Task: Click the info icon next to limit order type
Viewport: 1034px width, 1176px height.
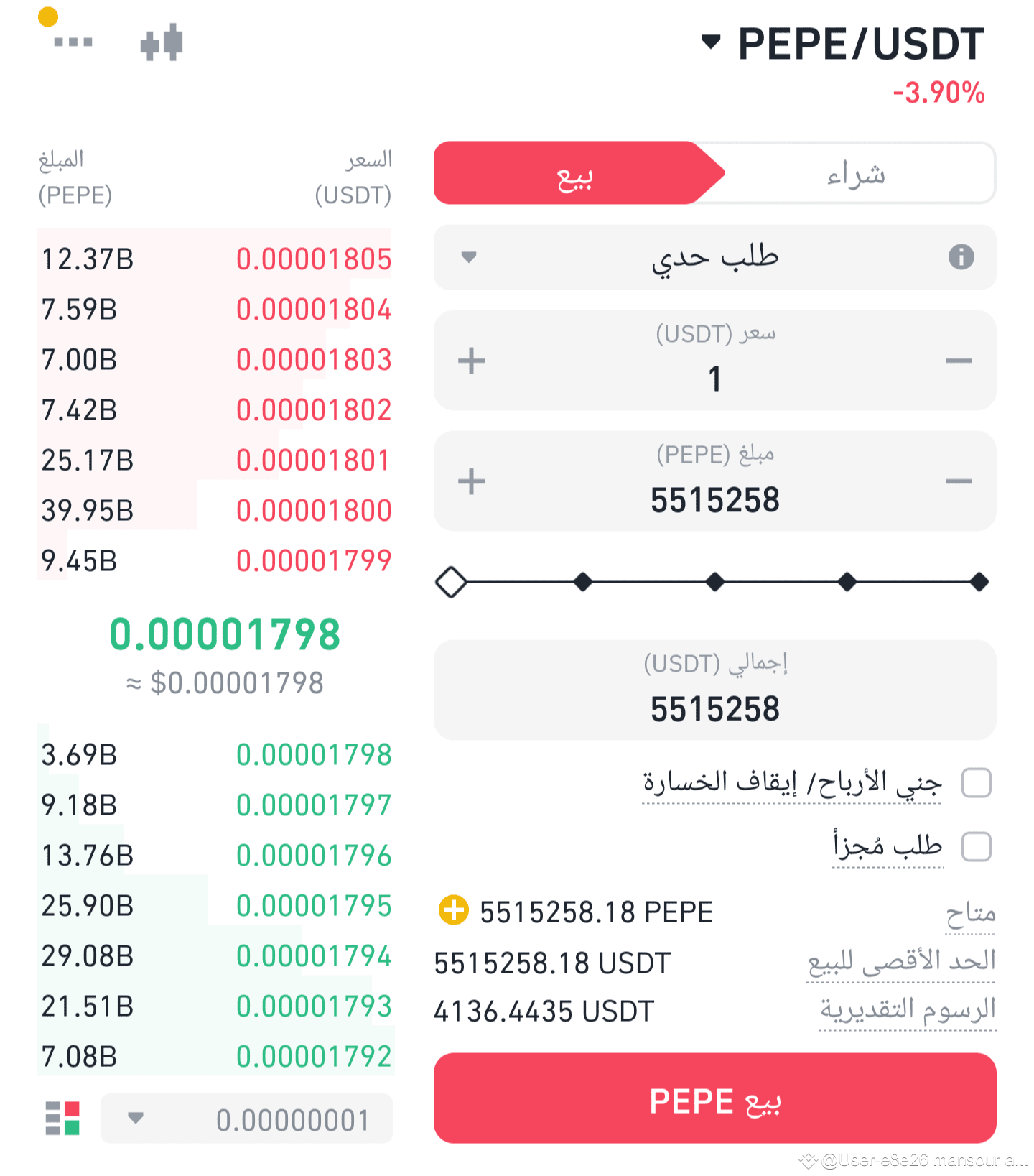Action: (x=962, y=257)
